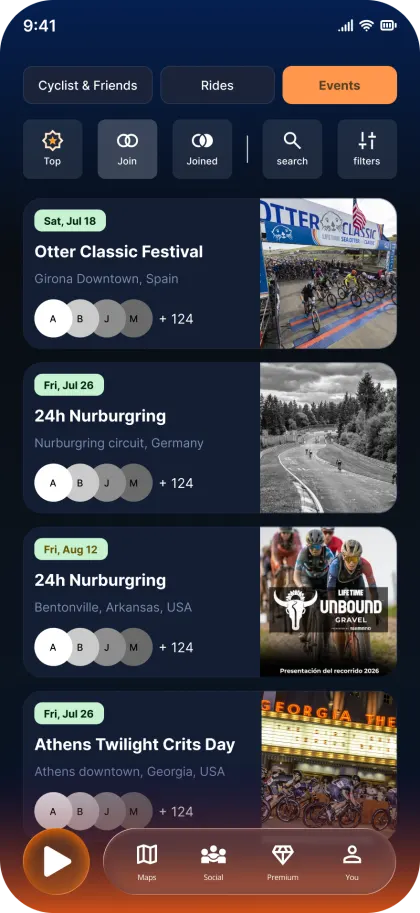This screenshot has width=420, height=913.
Task: Show Joined events
Action: 202,149
